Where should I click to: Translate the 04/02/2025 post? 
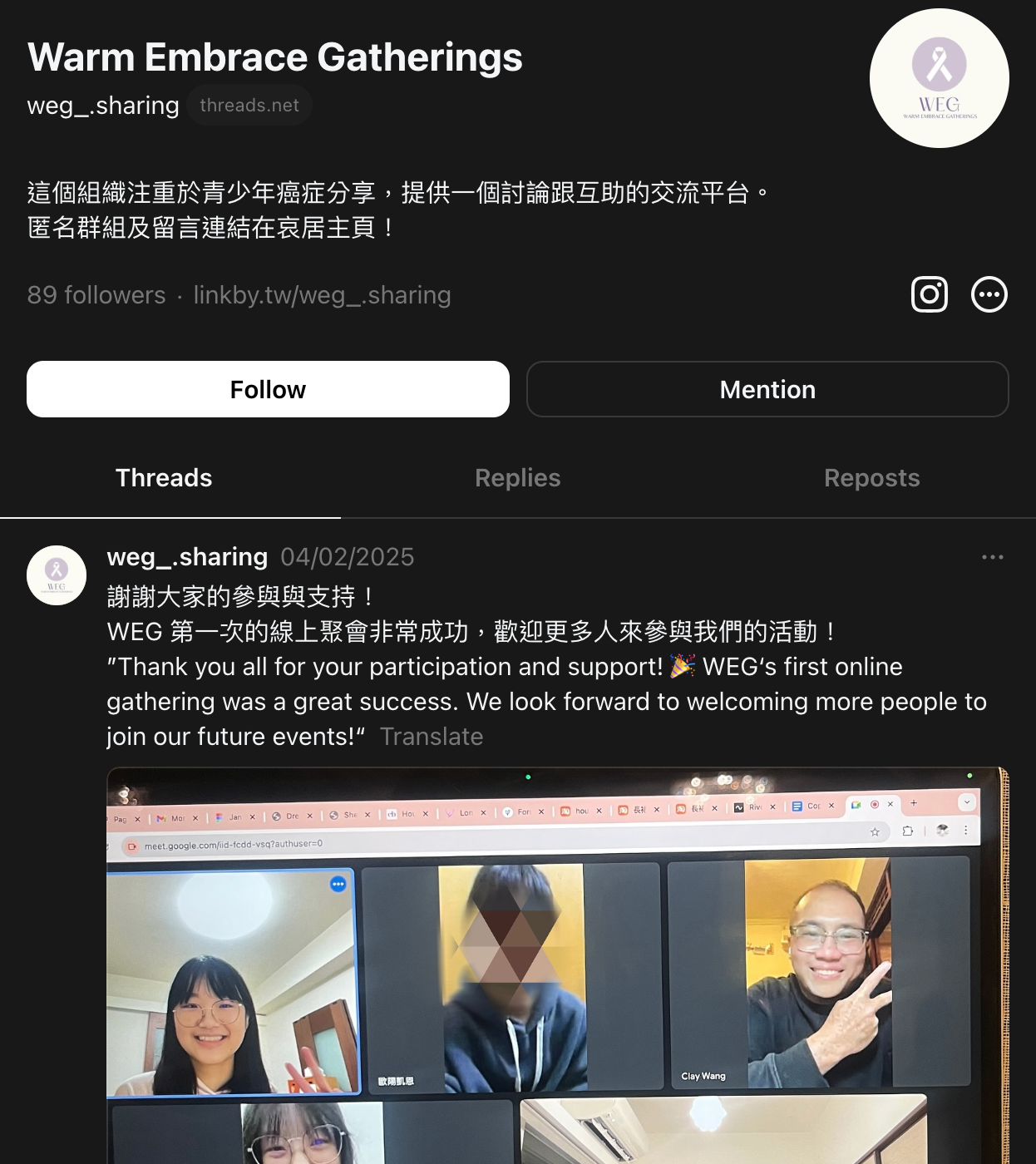click(x=431, y=737)
